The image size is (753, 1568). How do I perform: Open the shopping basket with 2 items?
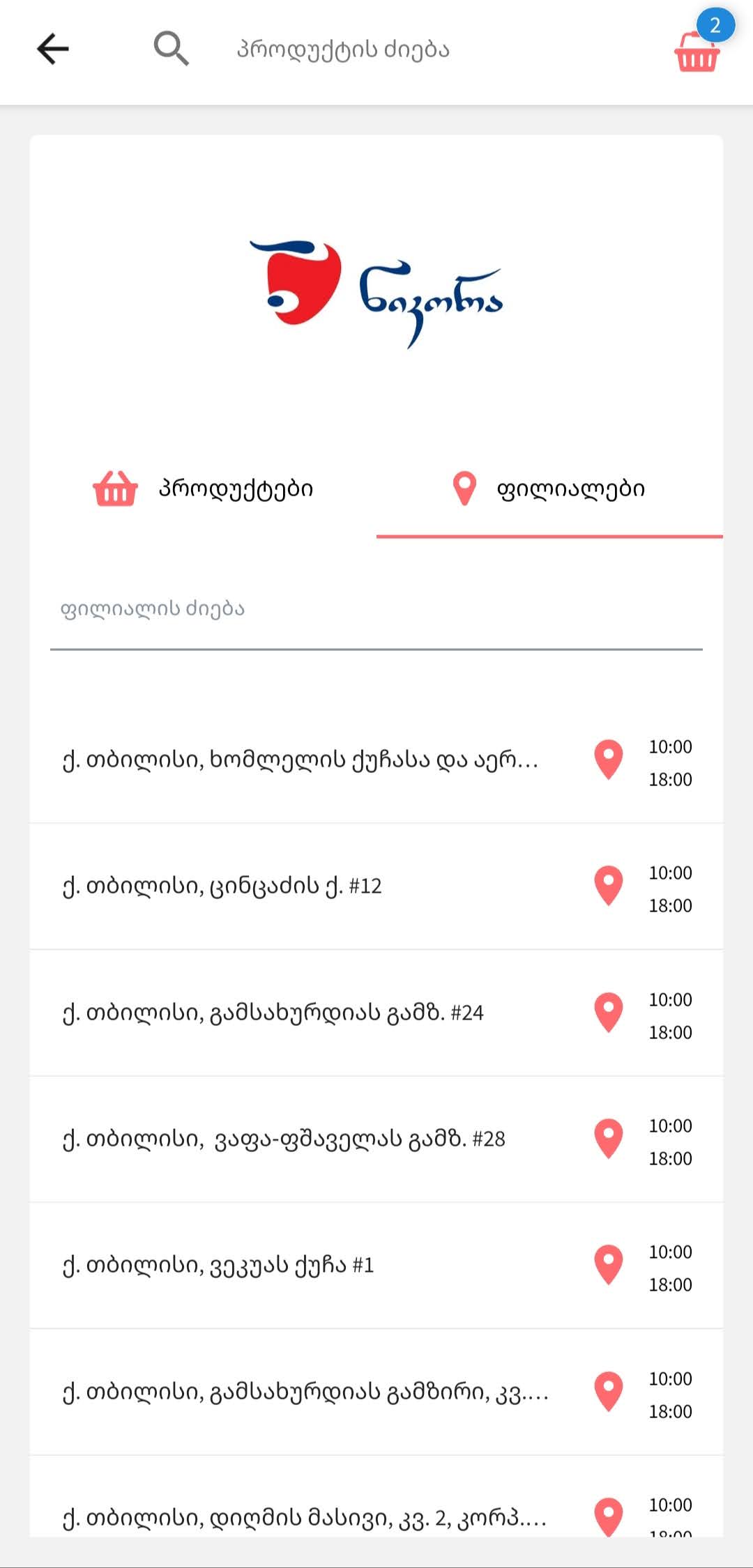pos(697,51)
